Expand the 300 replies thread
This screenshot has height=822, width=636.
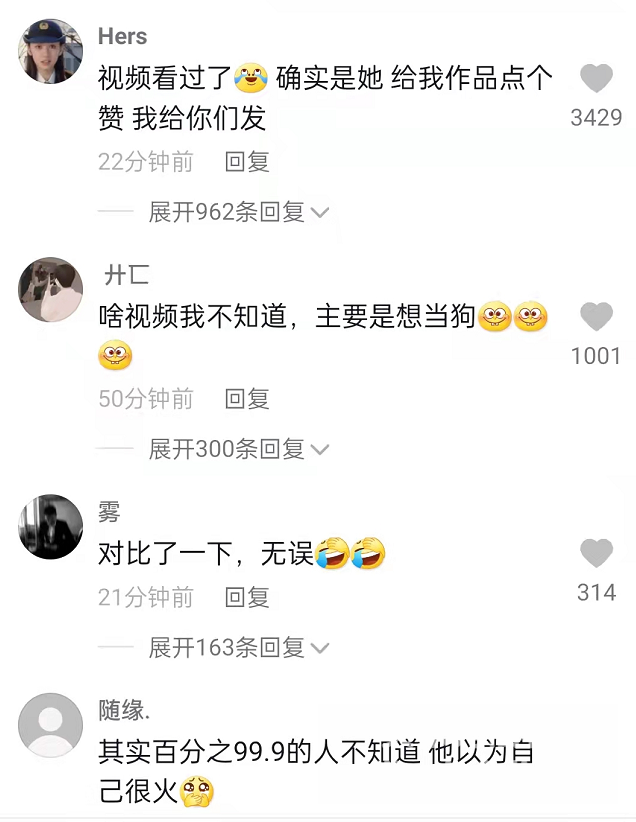(x=239, y=449)
